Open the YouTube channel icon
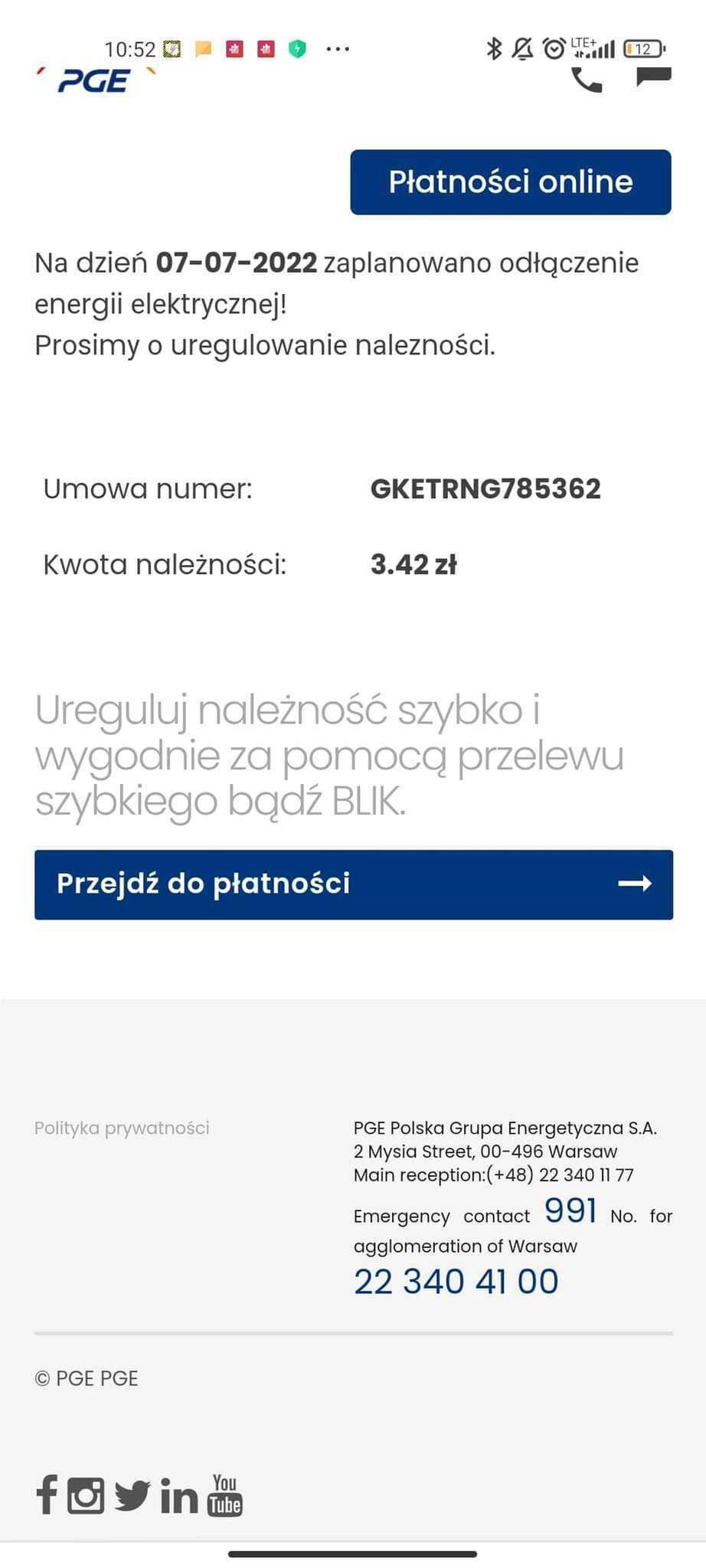This screenshot has width=706, height=1568. point(225,1495)
